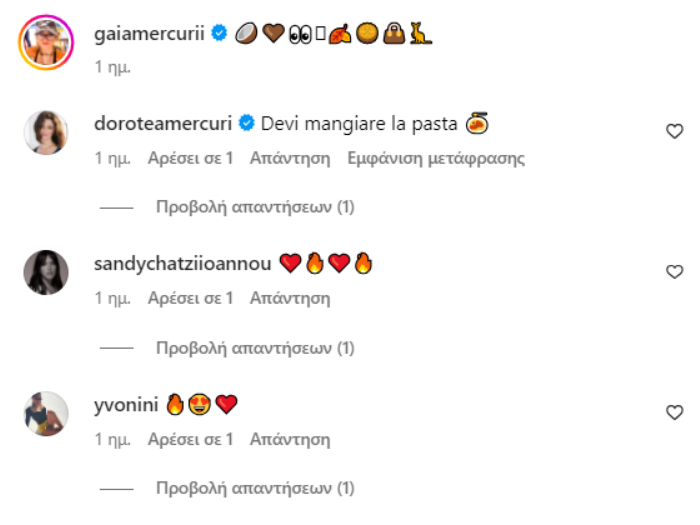View replies under yvonini's comment
The height and width of the screenshot is (525, 700).
coord(255,489)
